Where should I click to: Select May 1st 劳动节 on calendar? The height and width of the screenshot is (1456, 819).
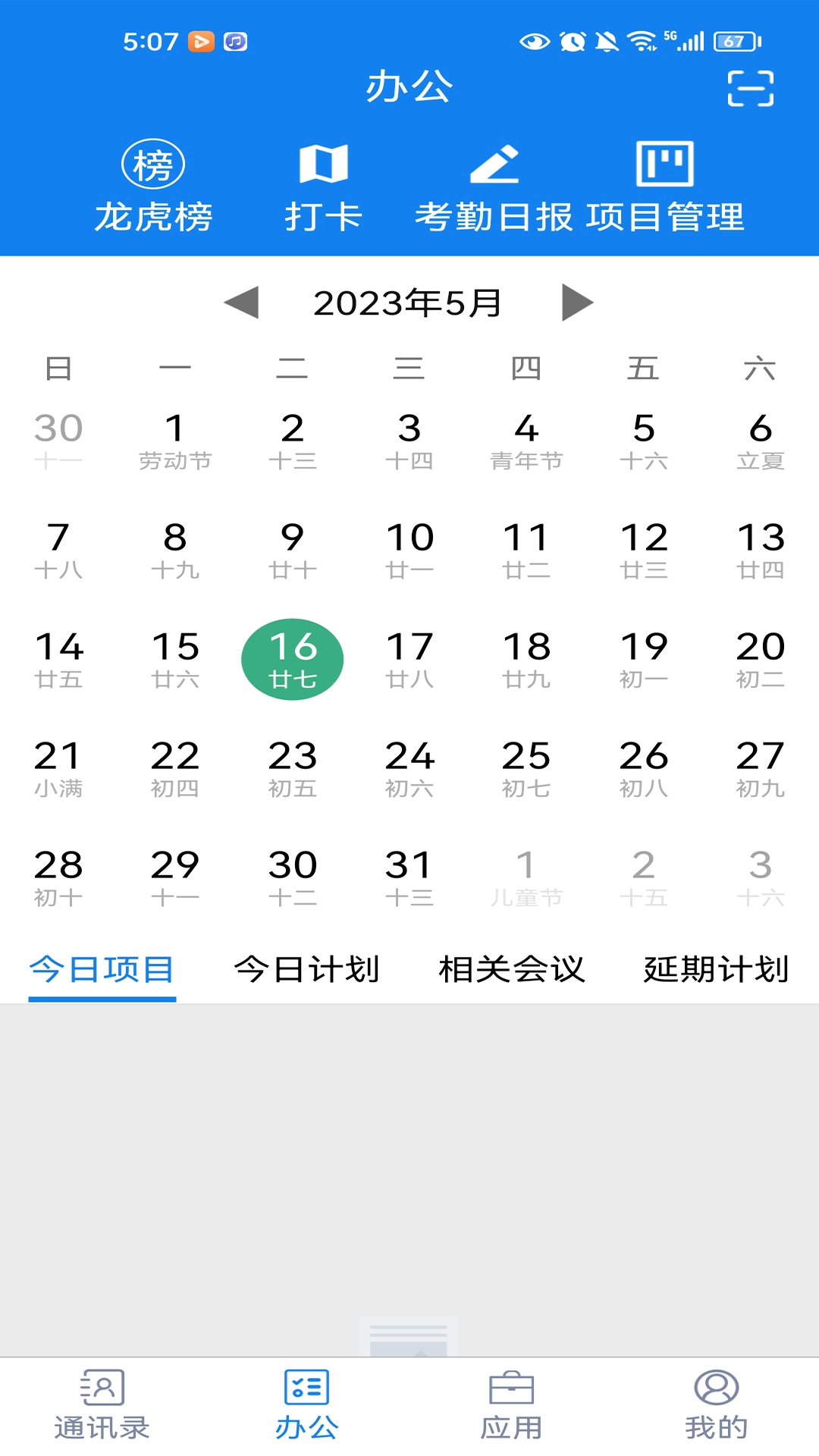tap(175, 440)
